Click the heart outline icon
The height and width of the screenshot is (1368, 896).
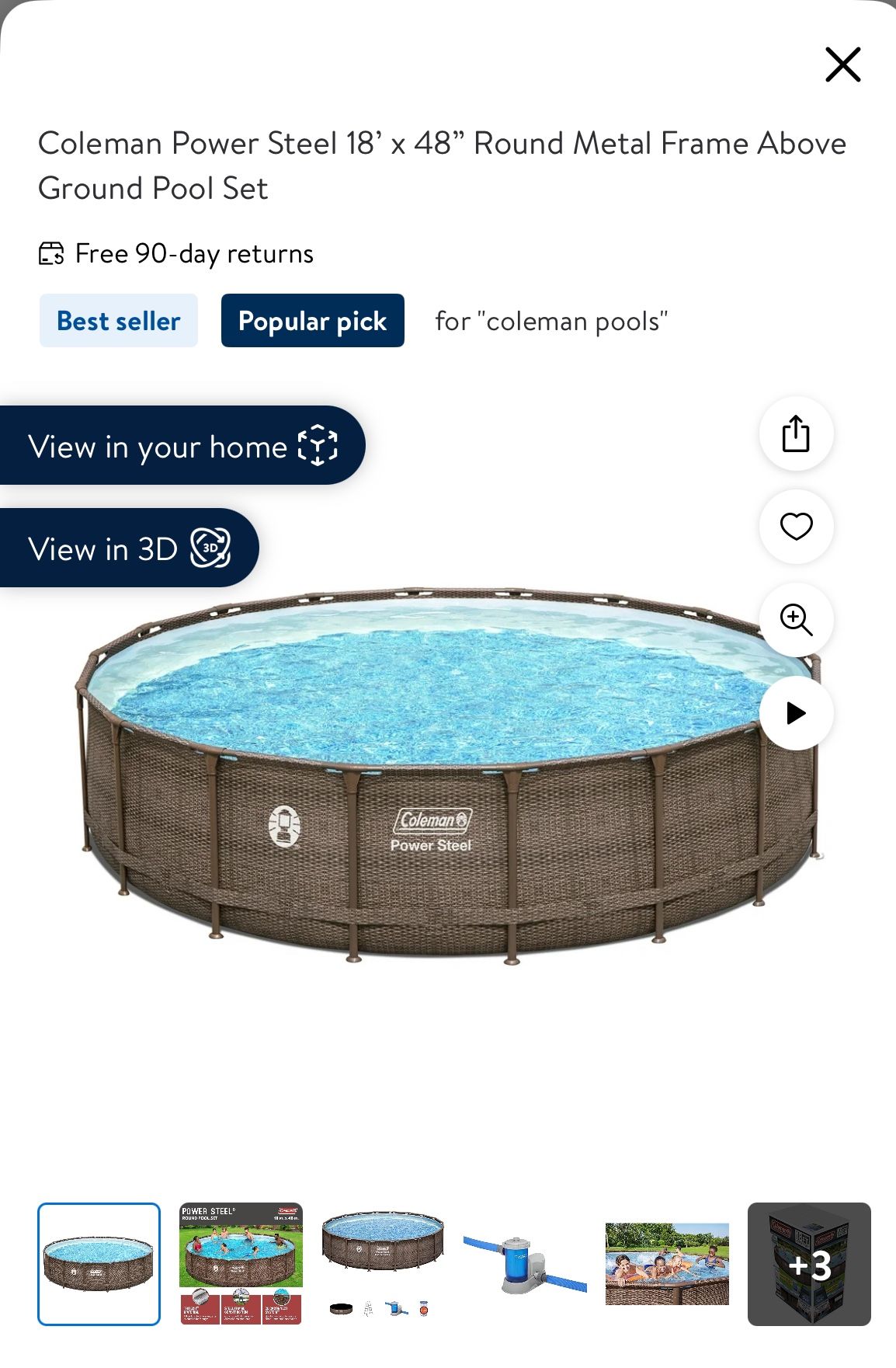pyautogui.click(x=795, y=527)
